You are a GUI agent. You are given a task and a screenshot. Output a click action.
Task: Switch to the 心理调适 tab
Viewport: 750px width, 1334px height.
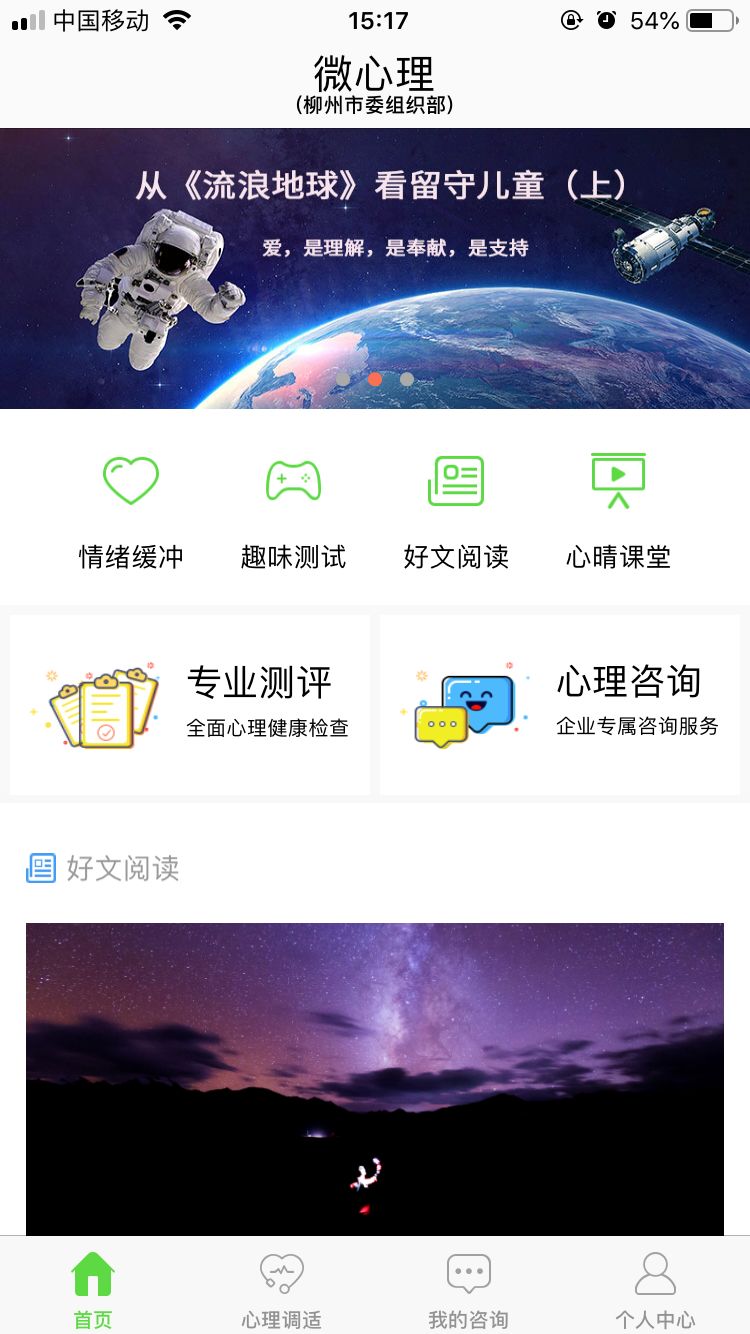(x=280, y=1285)
